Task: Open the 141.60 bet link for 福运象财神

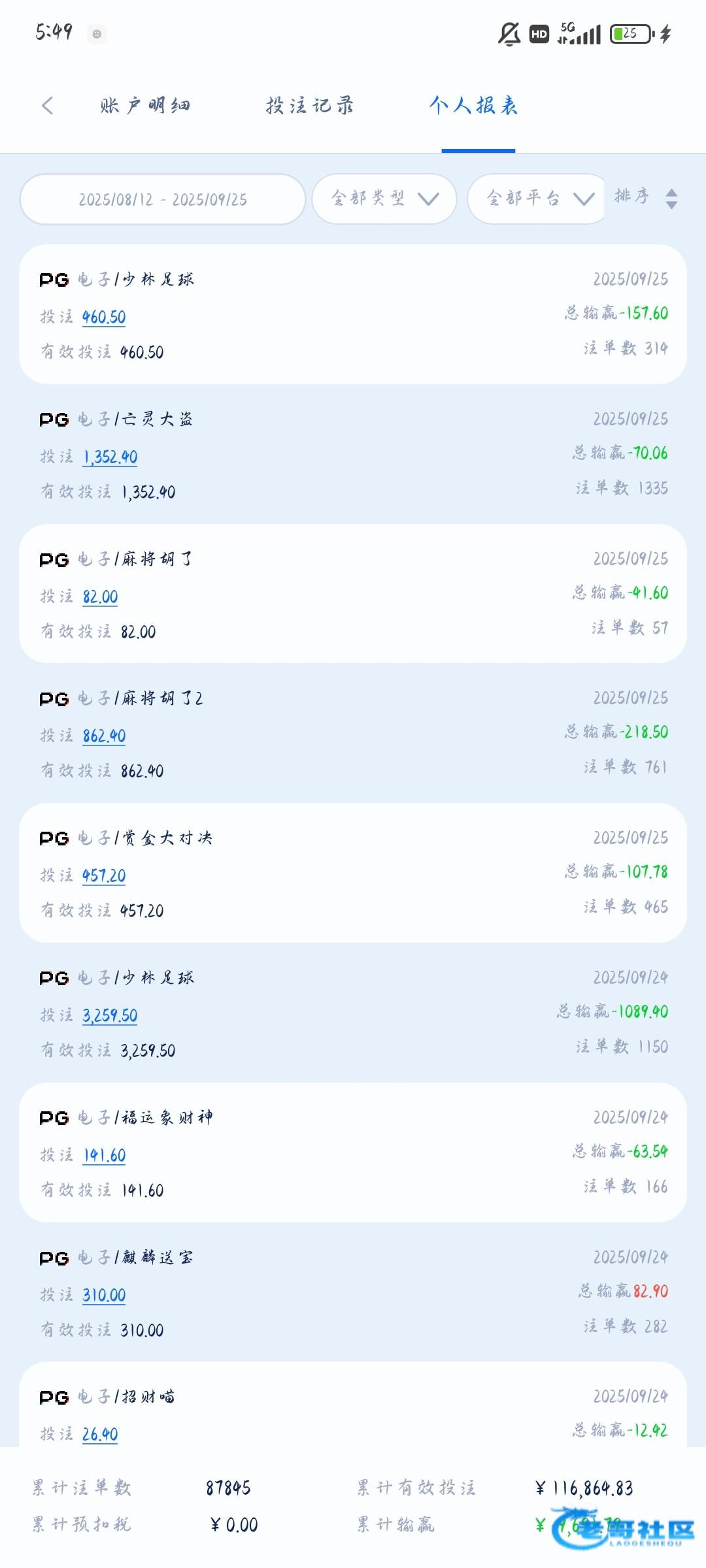Action: pos(104,1156)
